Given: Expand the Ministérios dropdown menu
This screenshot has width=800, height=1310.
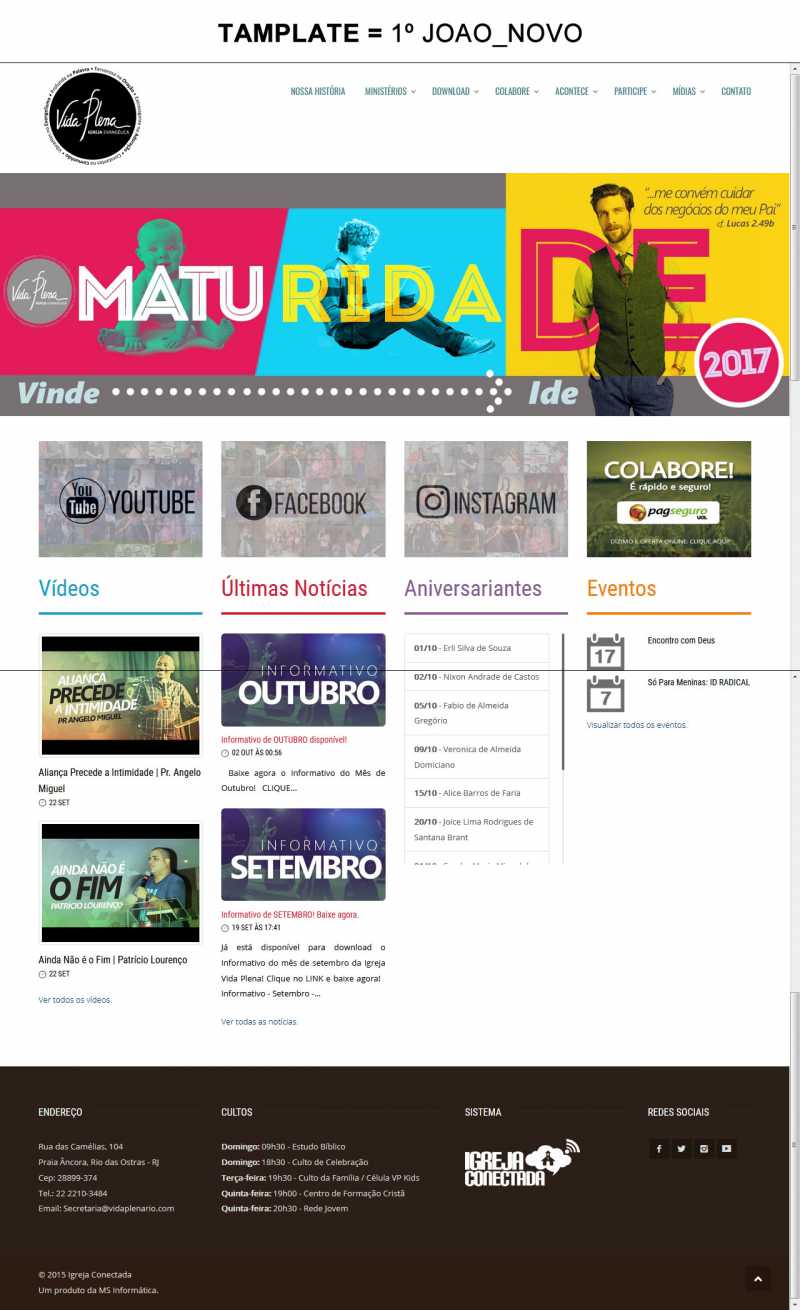Looking at the screenshot, I should click(390, 91).
